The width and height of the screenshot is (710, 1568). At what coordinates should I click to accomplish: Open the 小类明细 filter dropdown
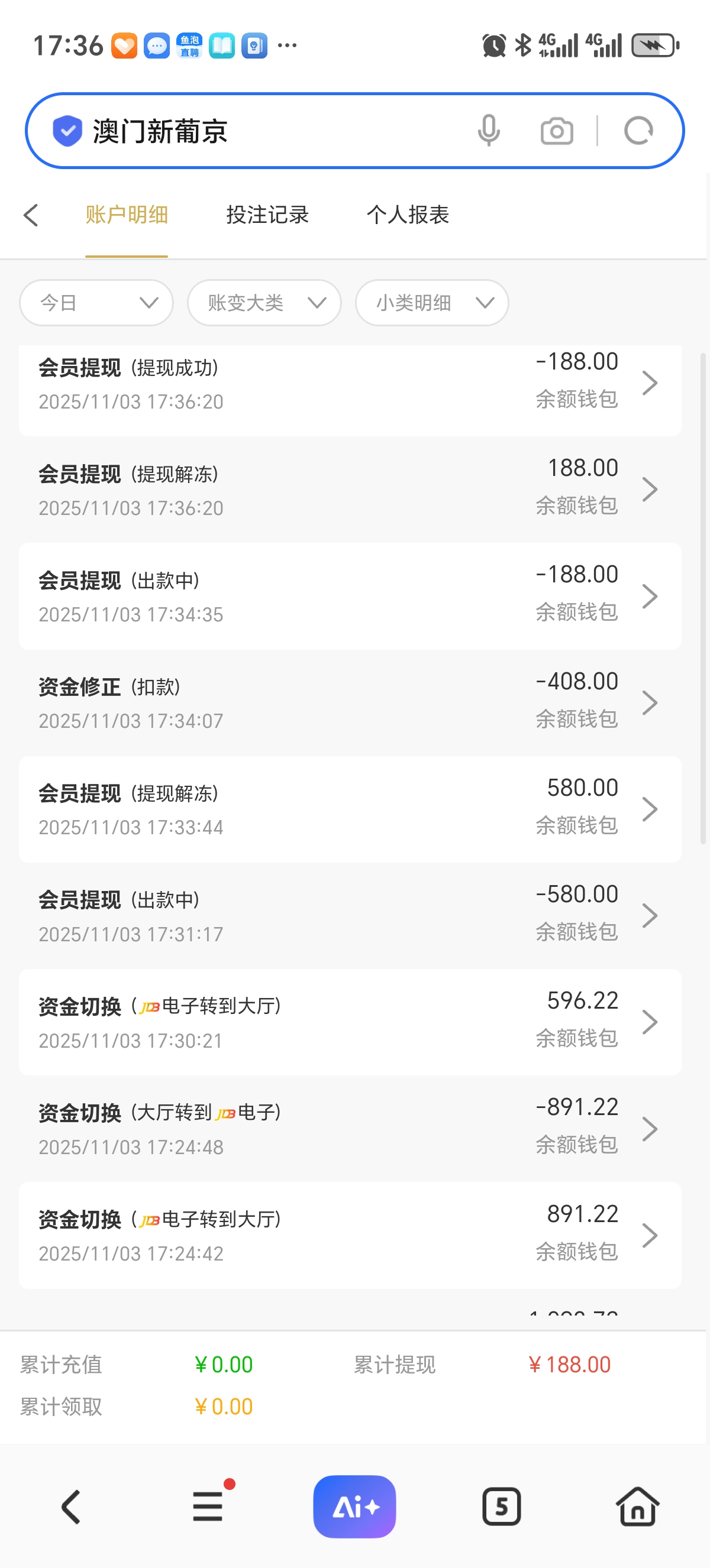[432, 303]
